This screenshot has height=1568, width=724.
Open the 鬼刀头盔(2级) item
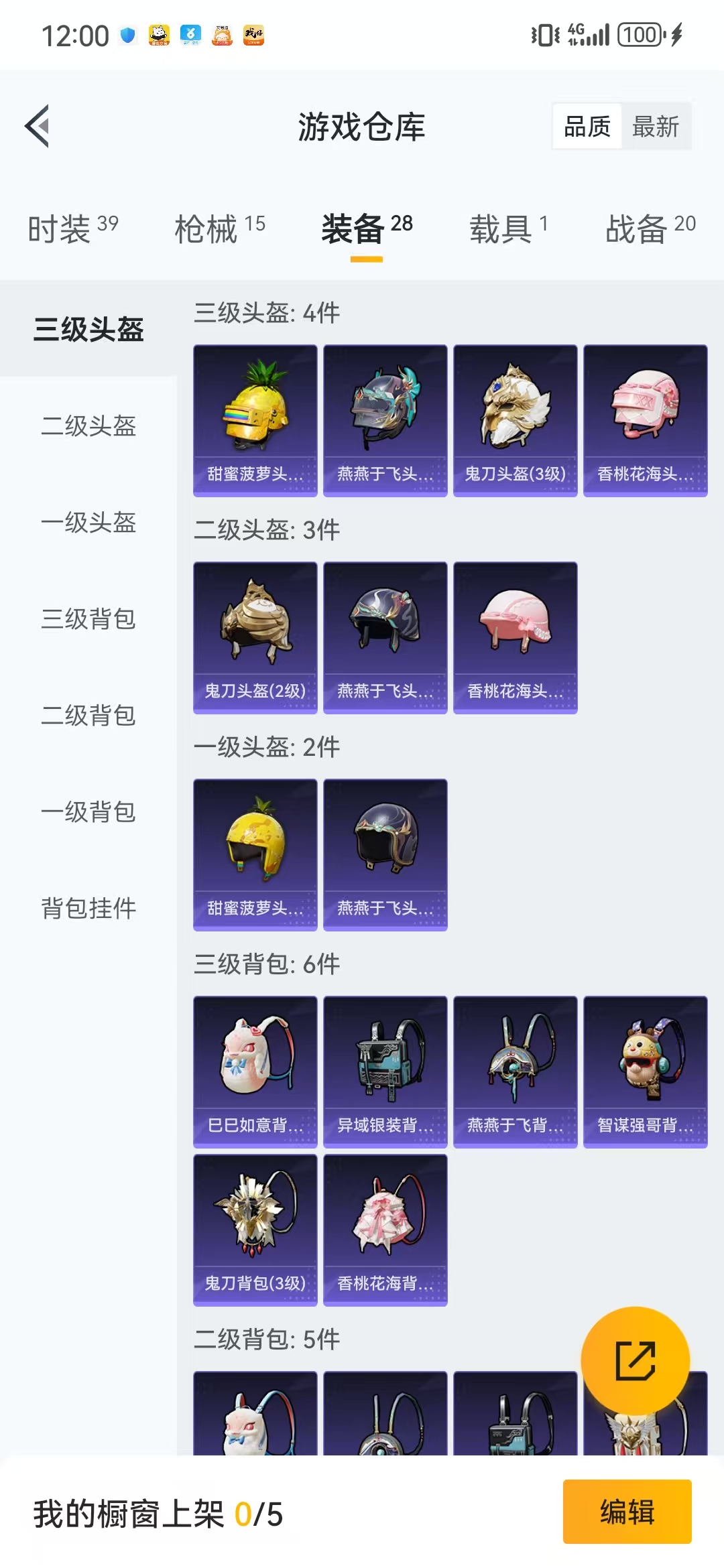coord(255,637)
